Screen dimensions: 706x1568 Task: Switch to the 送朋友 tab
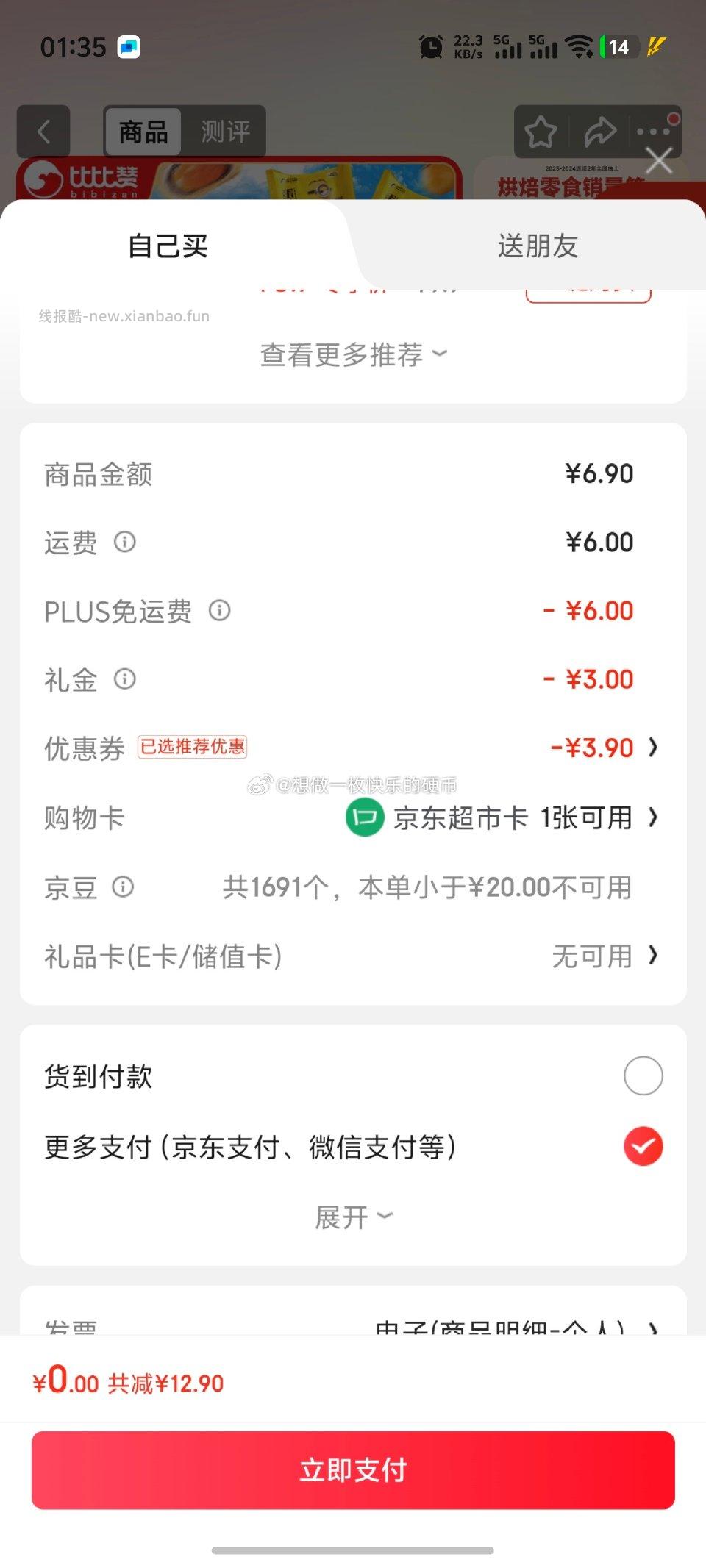(538, 246)
